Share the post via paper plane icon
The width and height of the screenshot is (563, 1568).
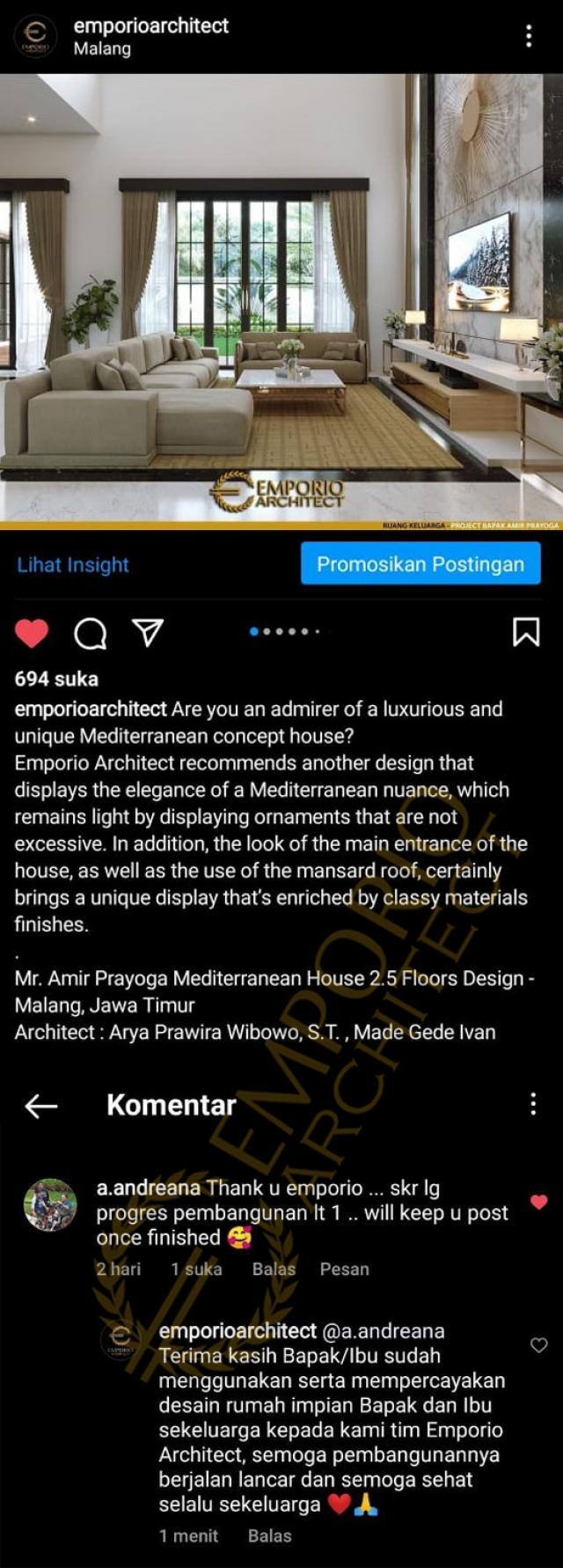tap(147, 631)
